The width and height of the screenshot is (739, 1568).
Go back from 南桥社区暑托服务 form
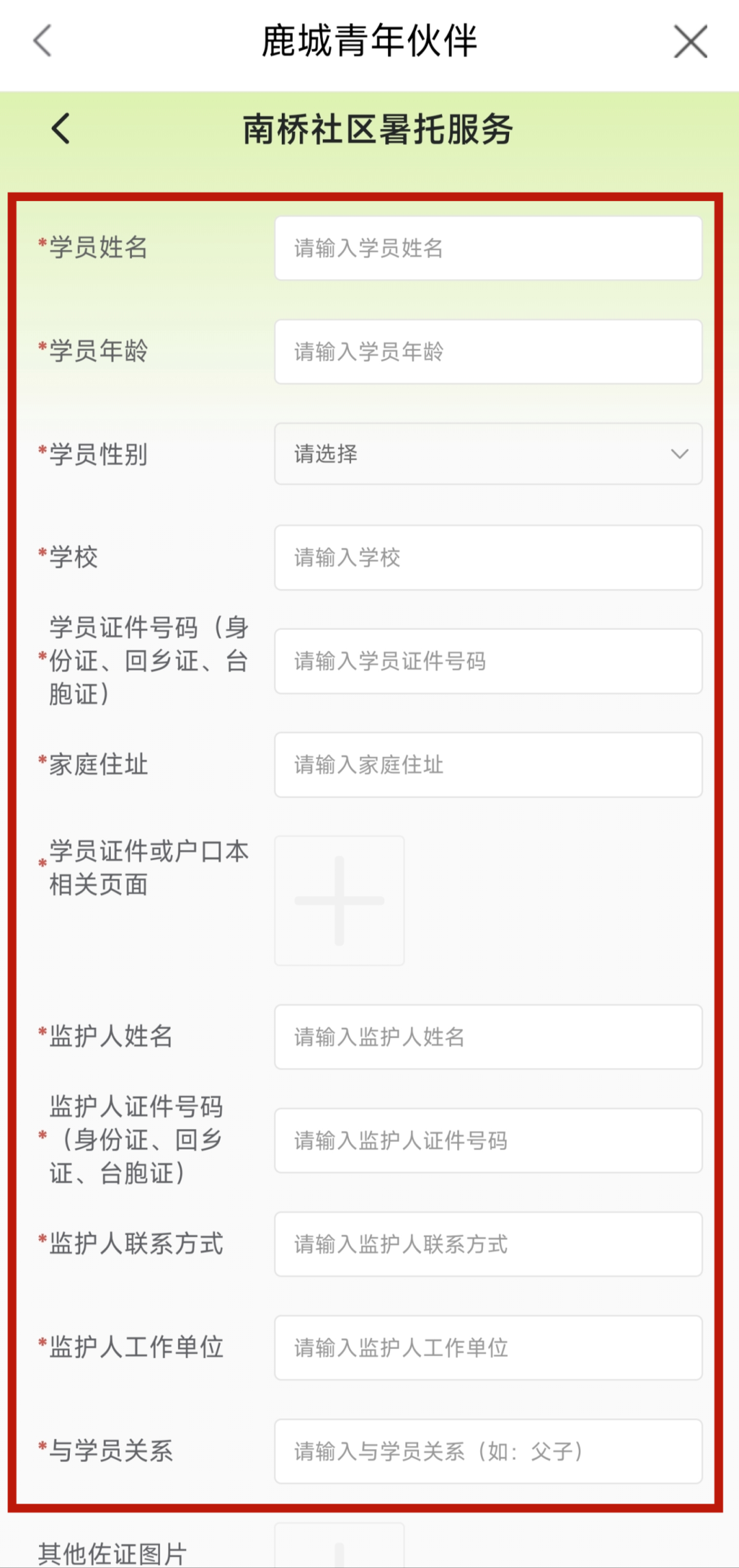(x=61, y=128)
